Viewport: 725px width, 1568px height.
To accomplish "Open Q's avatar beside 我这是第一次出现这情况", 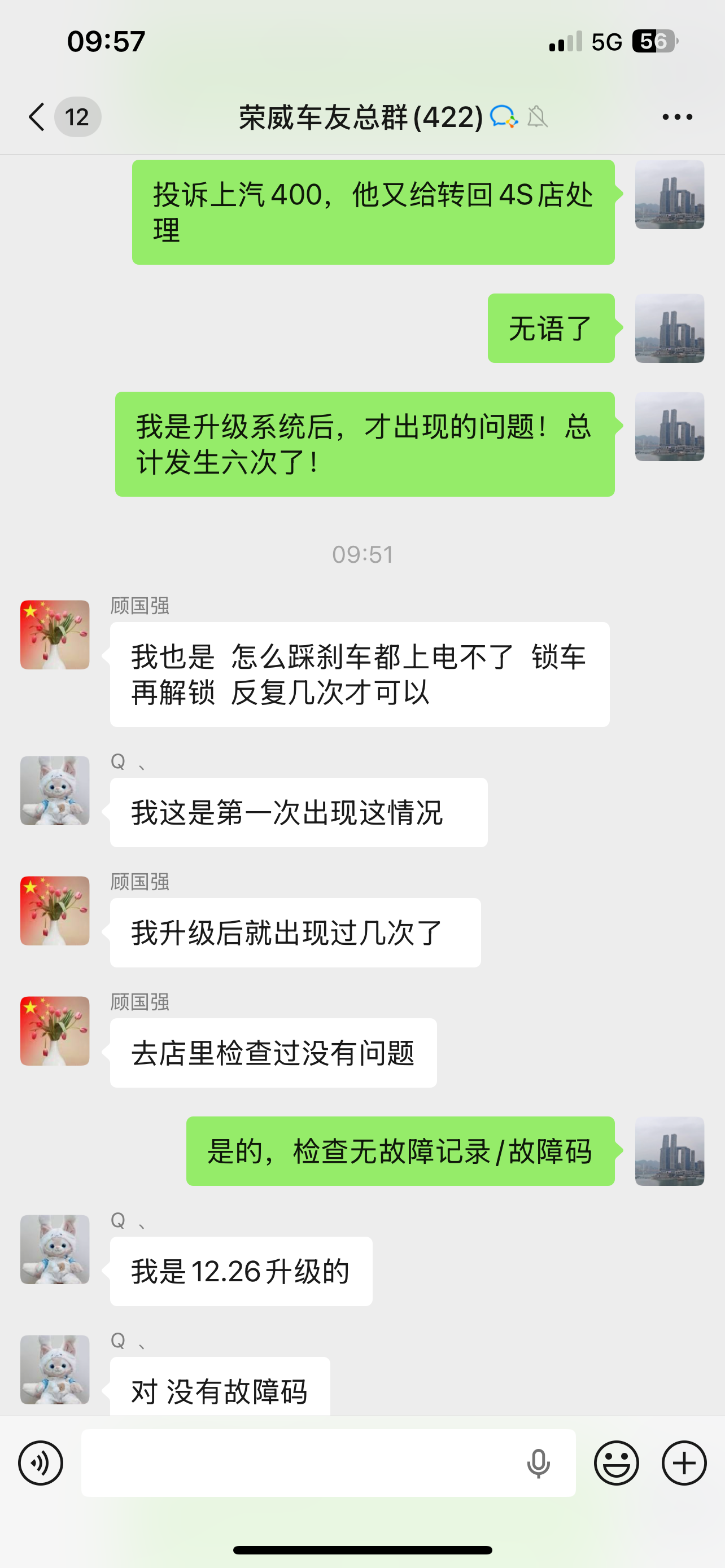I will click(55, 791).
